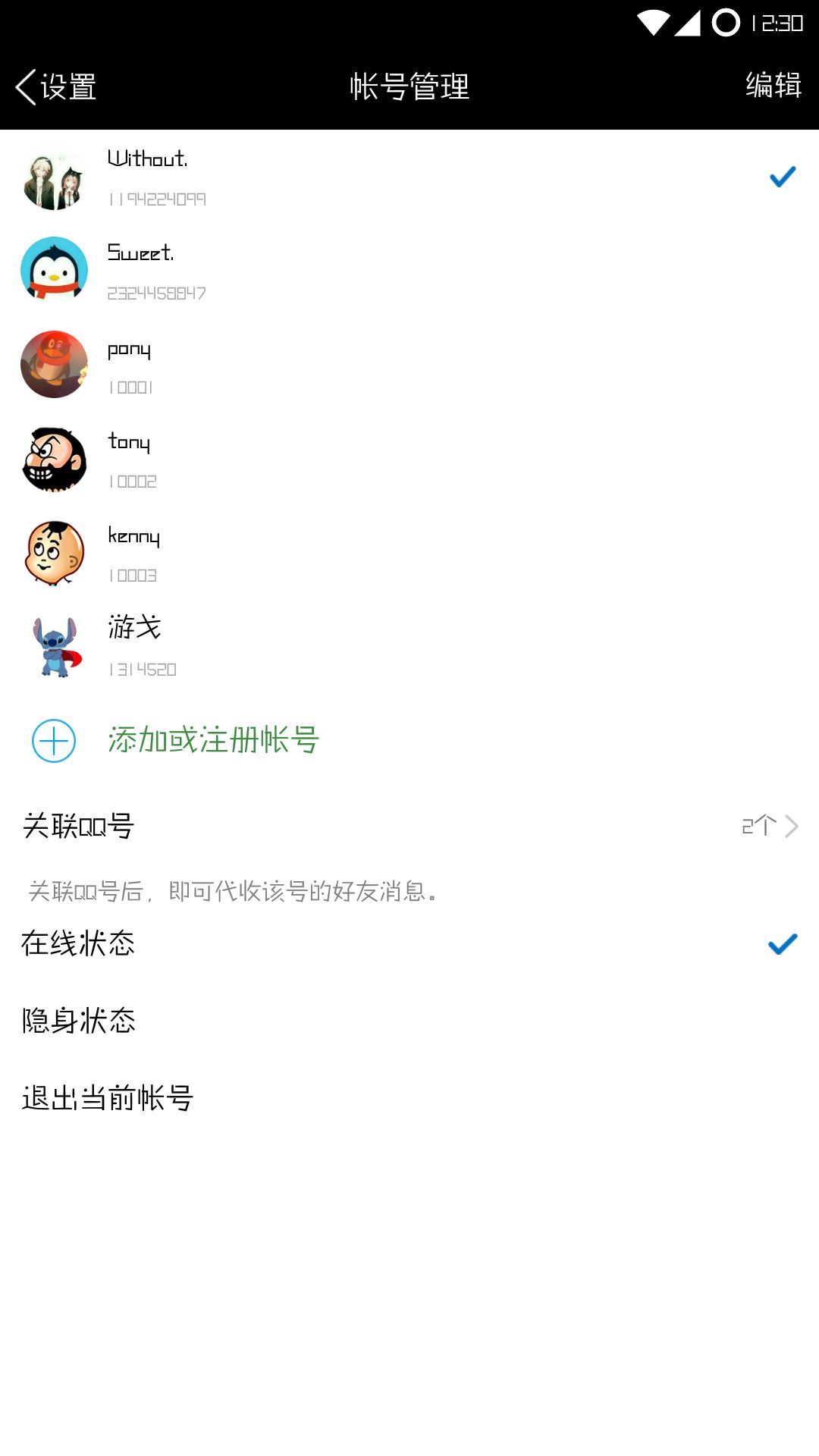819x1456 pixels.
Task: Tap 添加或注册帐号
Action: coord(212,740)
